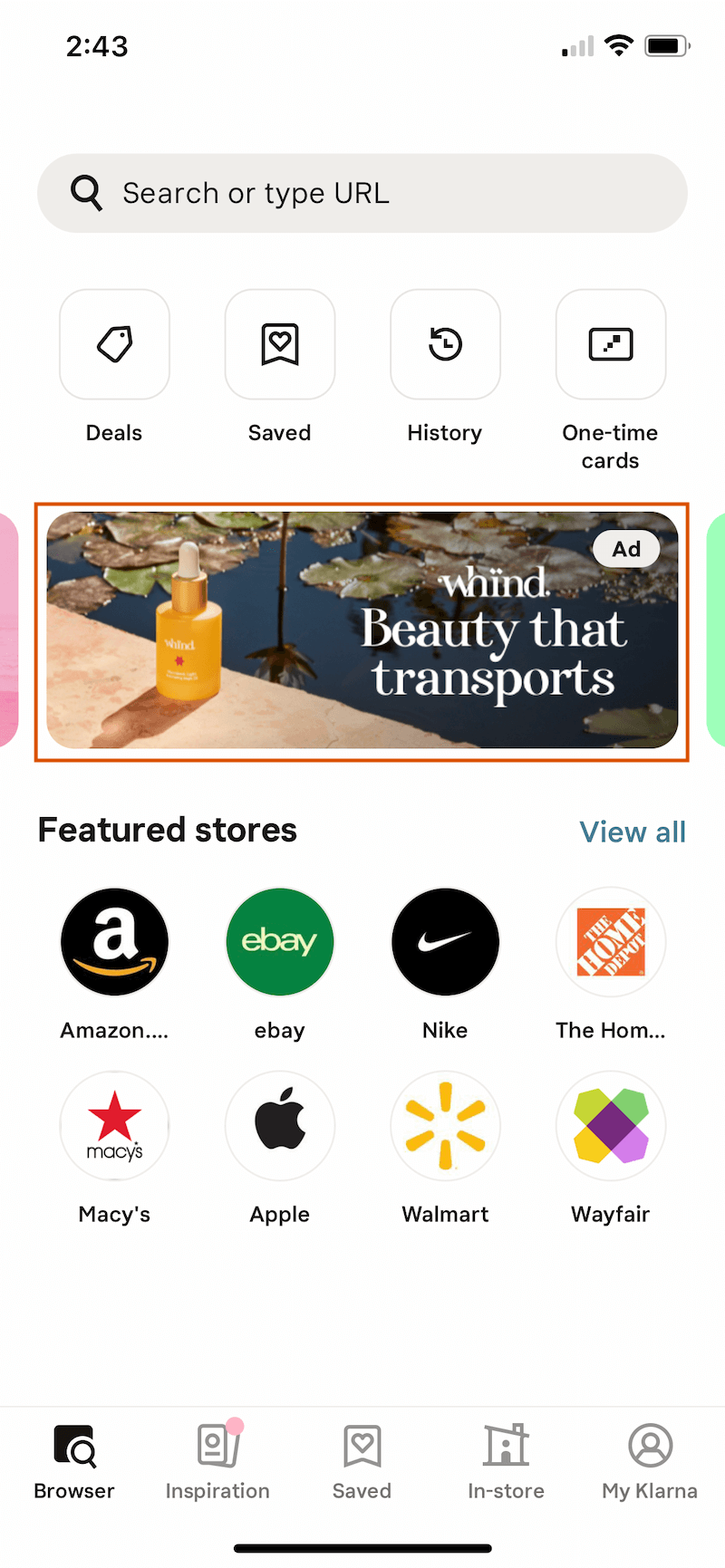Switch to the Inspiration tab
The width and height of the screenshot is (725, 1568).
[217, 1462]
